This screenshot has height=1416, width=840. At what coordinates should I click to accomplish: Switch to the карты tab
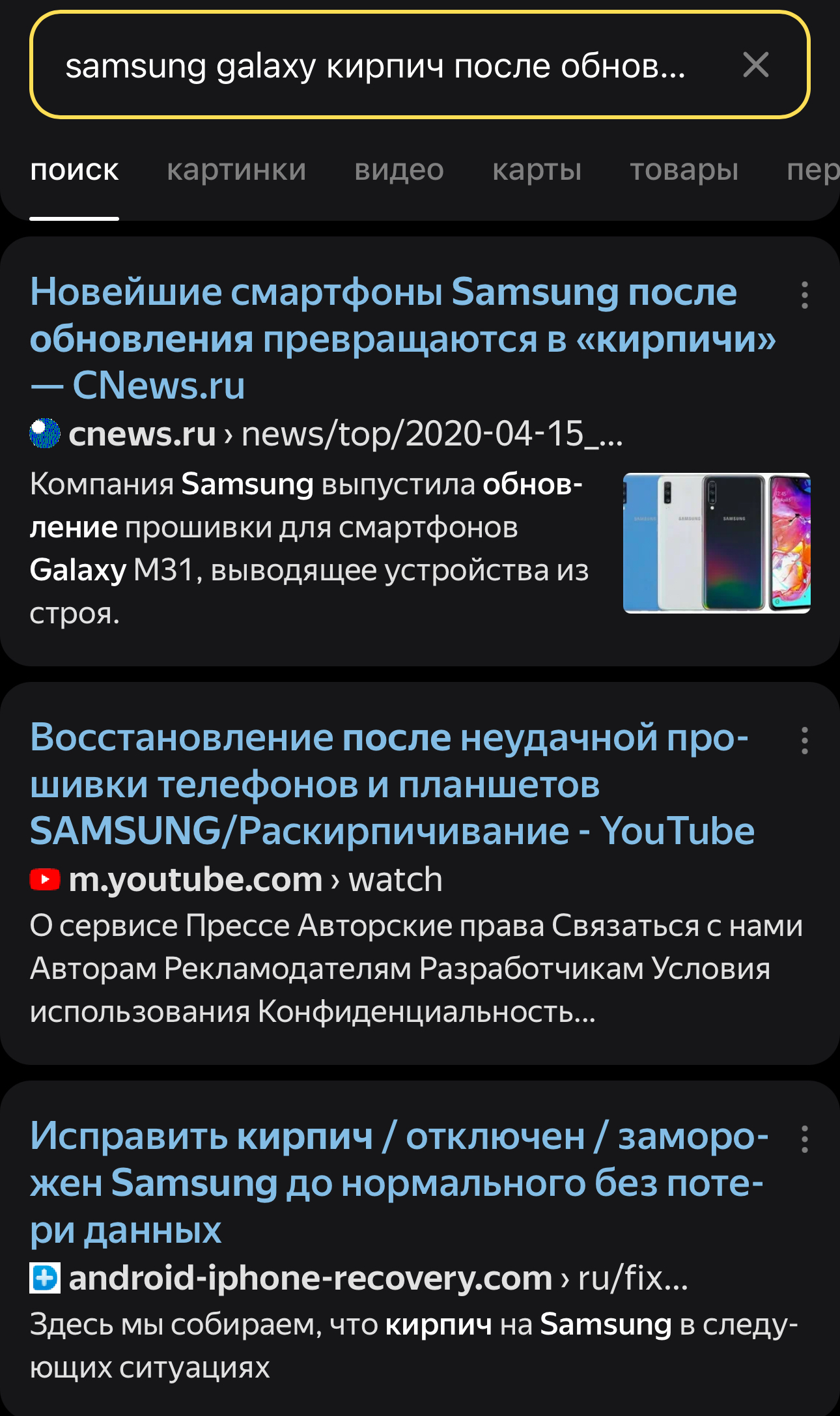point(537,170)
